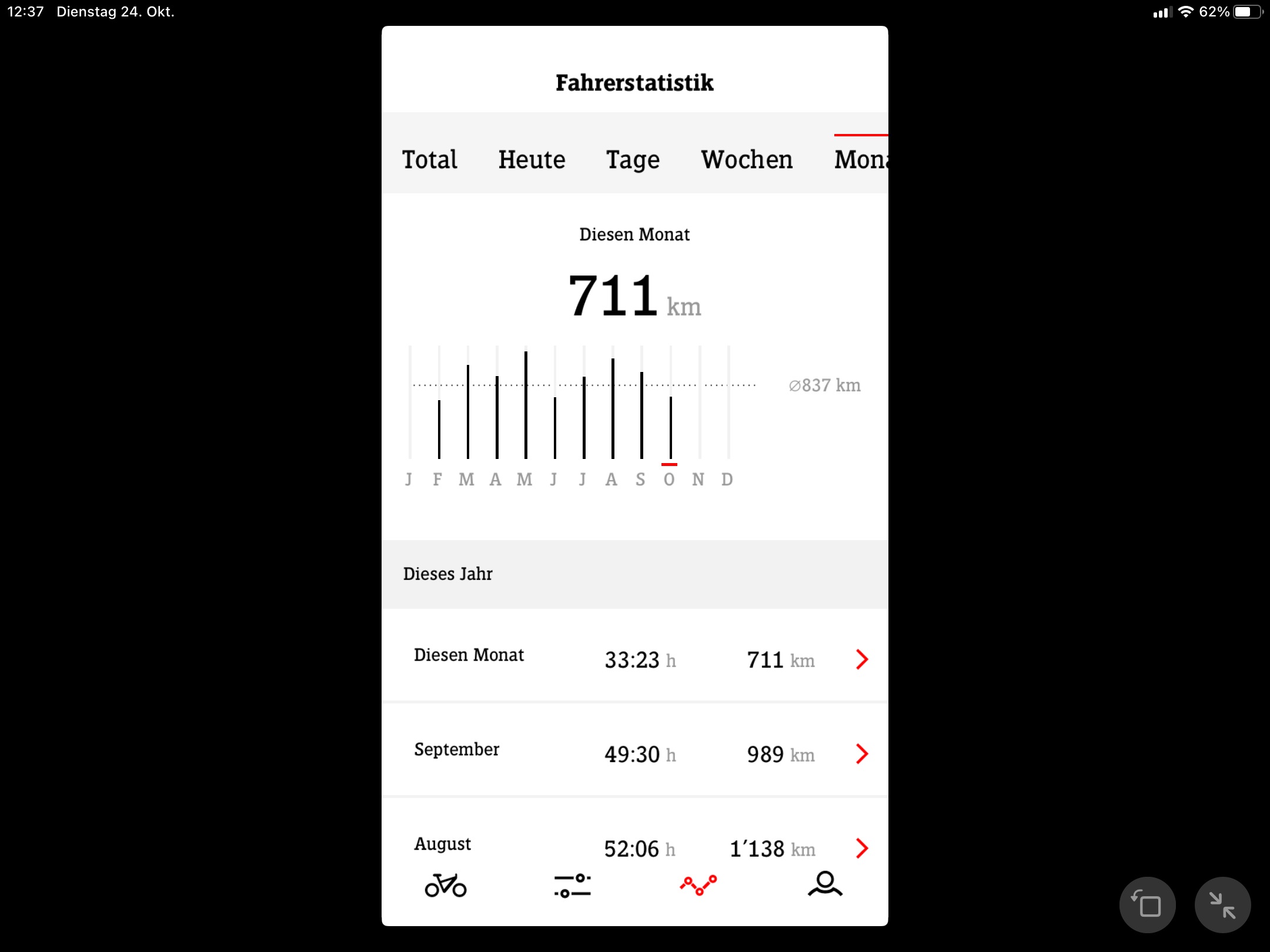
Task: Open August statistics row
Action: click(634, 846)
